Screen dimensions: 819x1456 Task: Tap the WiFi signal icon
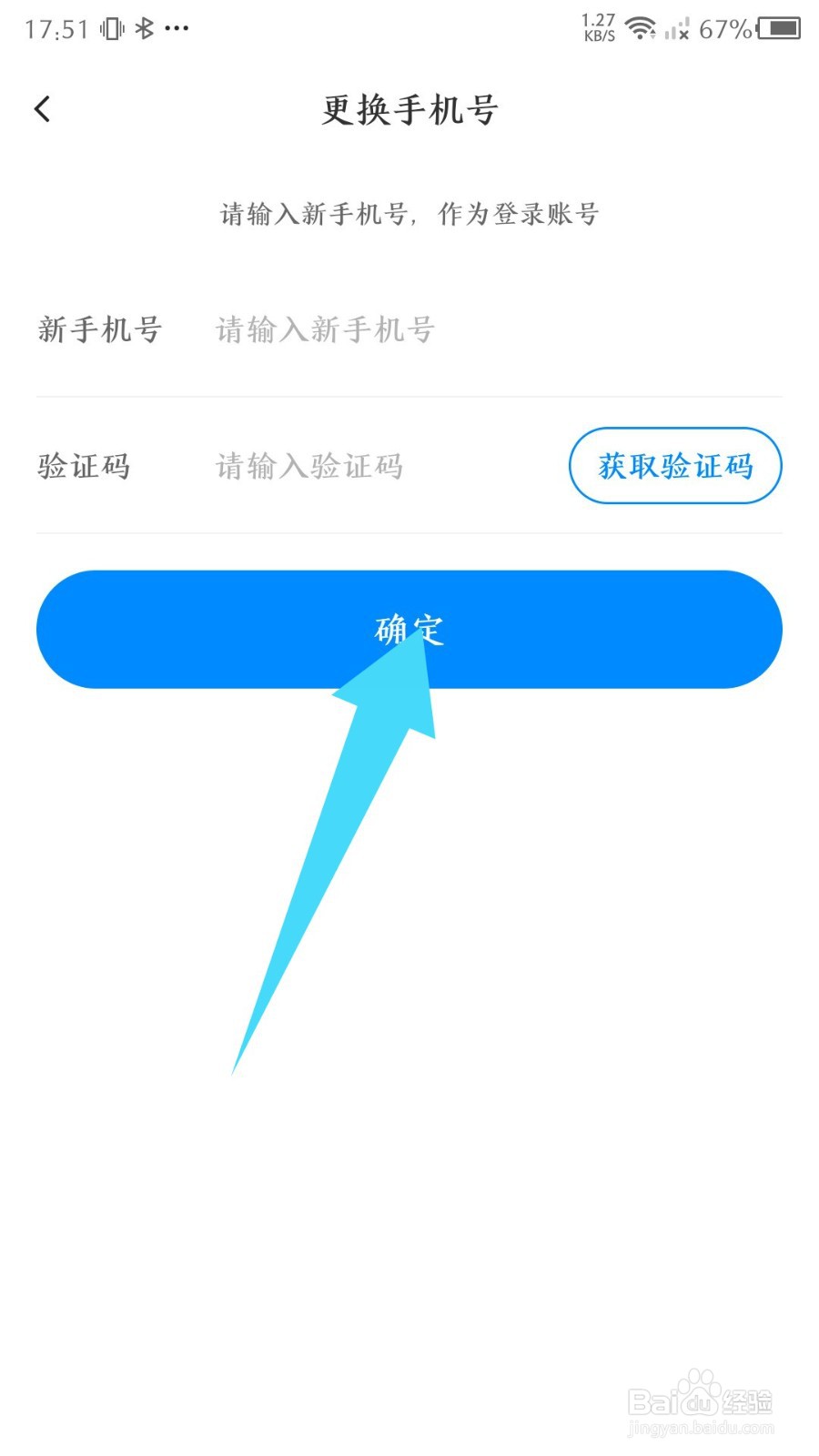642,28
